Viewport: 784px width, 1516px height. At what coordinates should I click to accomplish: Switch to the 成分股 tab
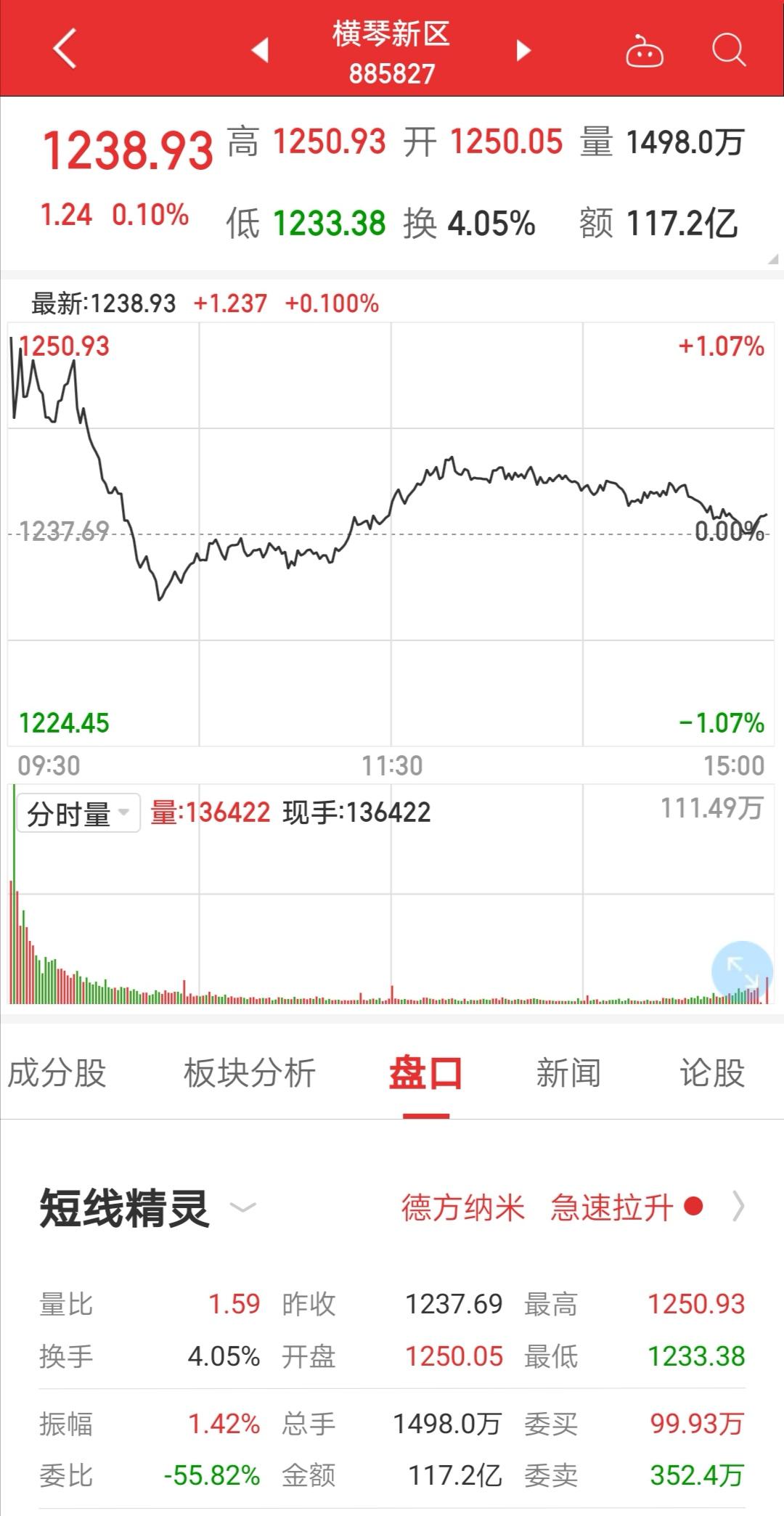click(x=57, y=1073)
